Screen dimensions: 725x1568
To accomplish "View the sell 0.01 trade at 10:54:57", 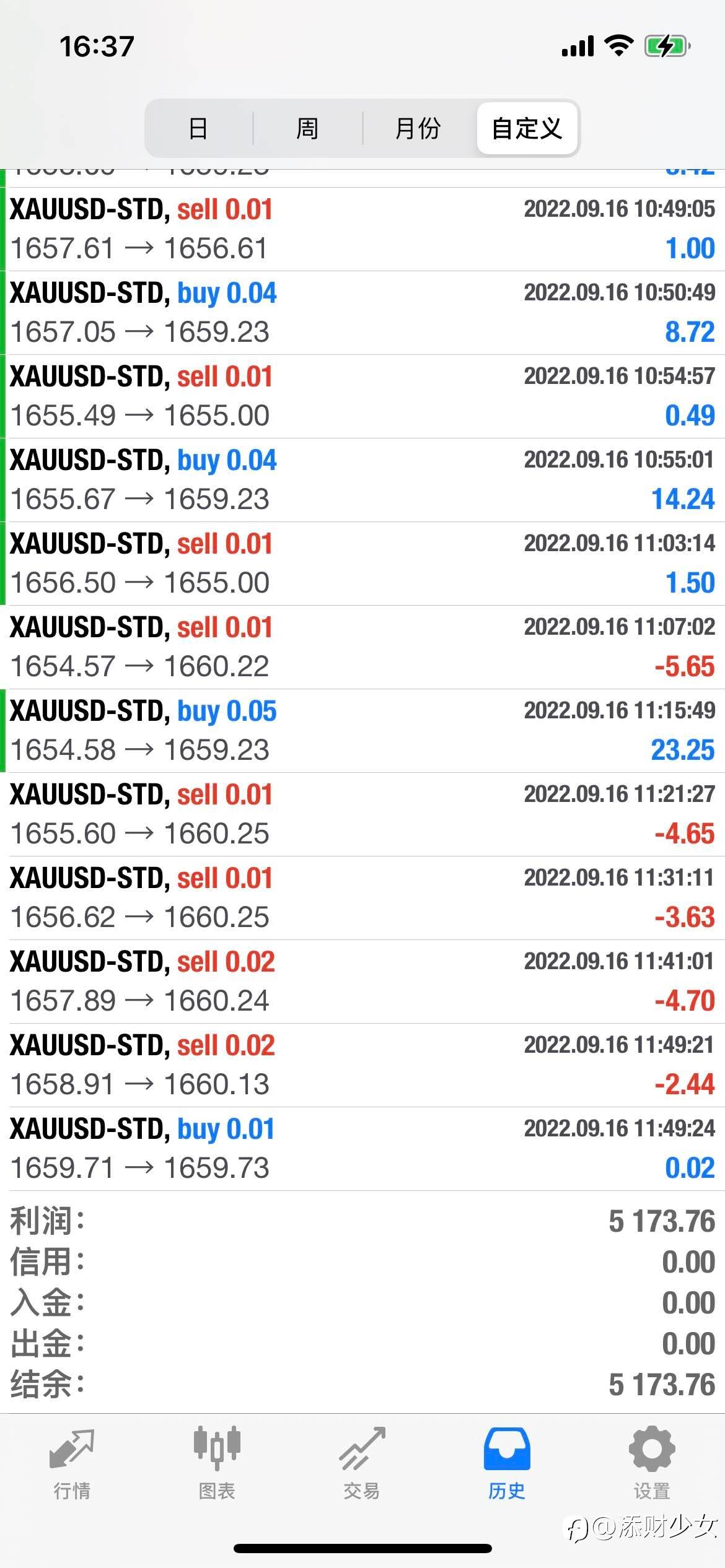I will pyautogui.click(x=362, y=396).
